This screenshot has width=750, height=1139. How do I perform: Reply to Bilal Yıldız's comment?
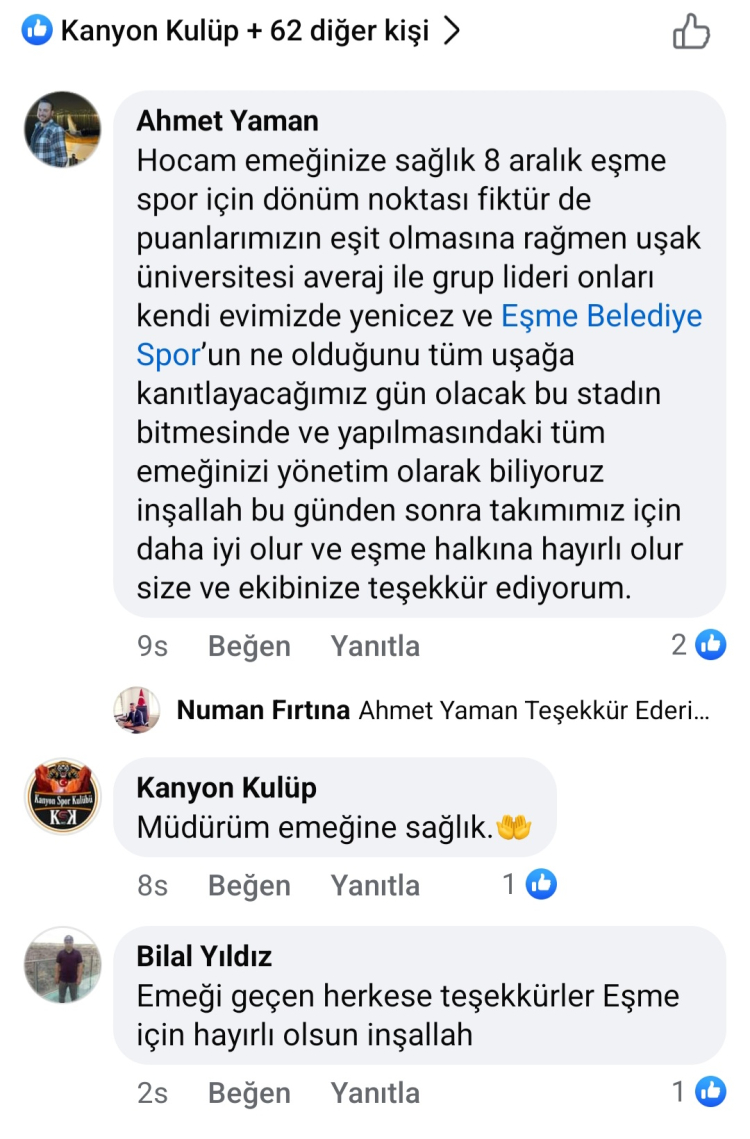pos(375,1093)
